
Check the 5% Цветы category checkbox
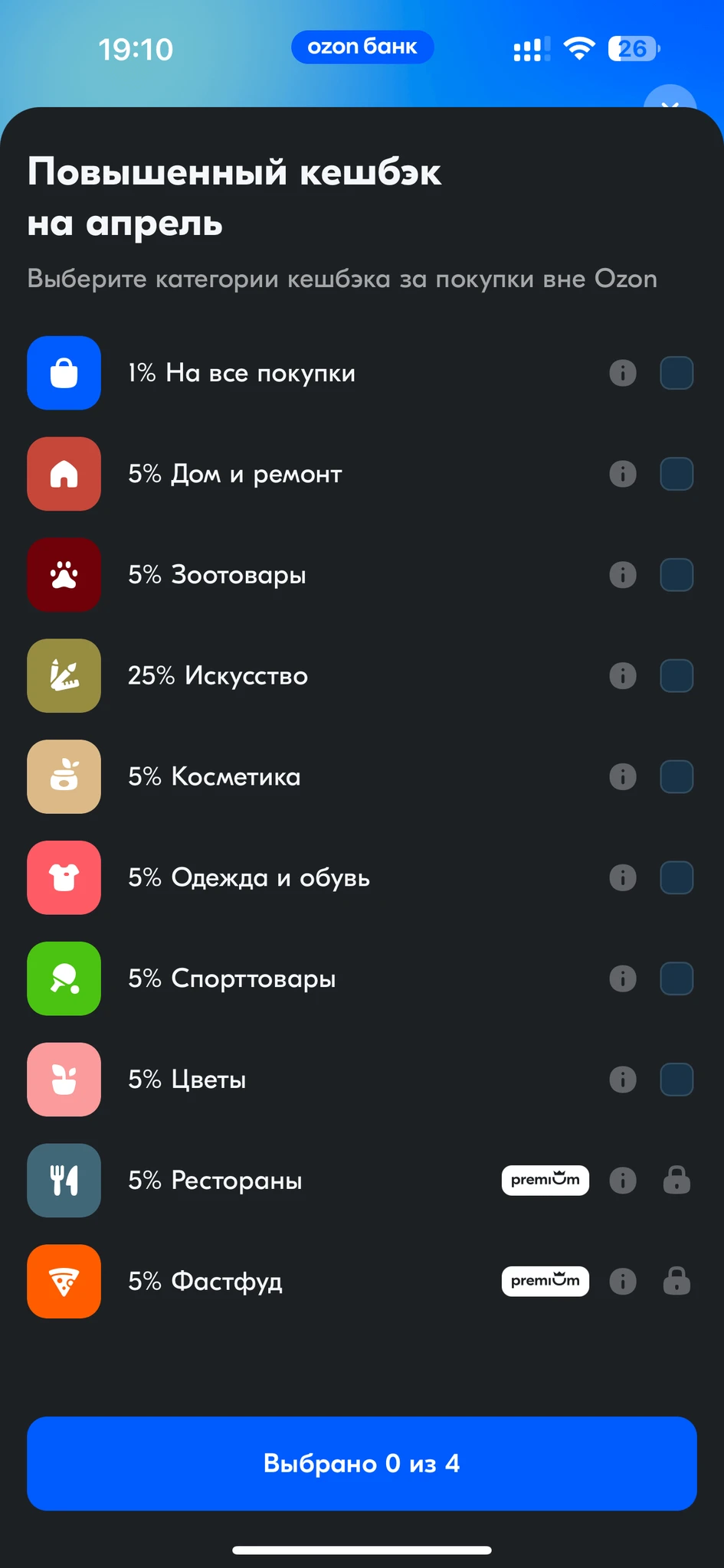coord(676,1080)
